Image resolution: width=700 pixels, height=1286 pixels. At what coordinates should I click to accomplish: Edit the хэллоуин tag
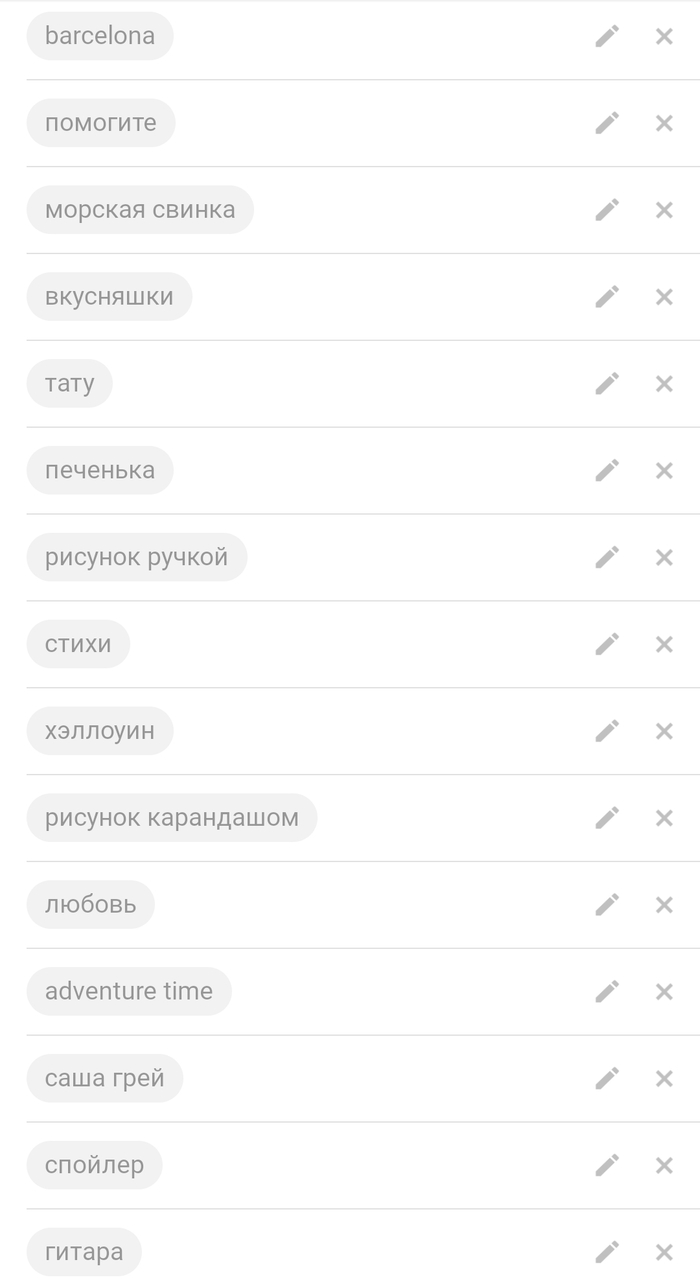[607, 731]
